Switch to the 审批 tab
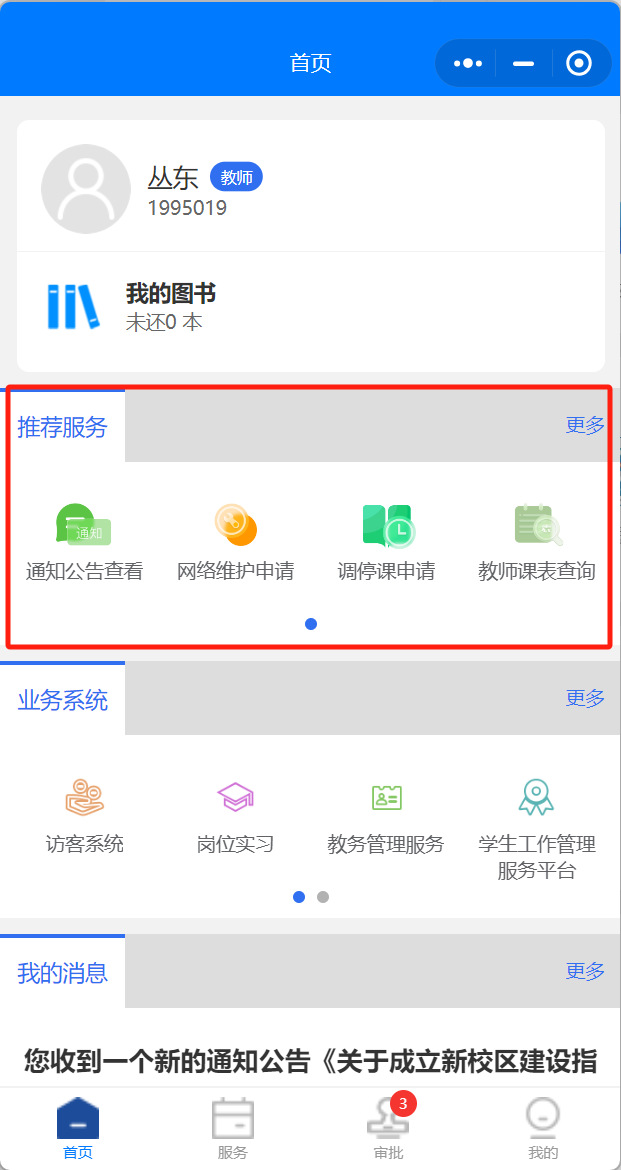The height and width of the screenshot is (1170, 621). click(x=388, y=1129)
